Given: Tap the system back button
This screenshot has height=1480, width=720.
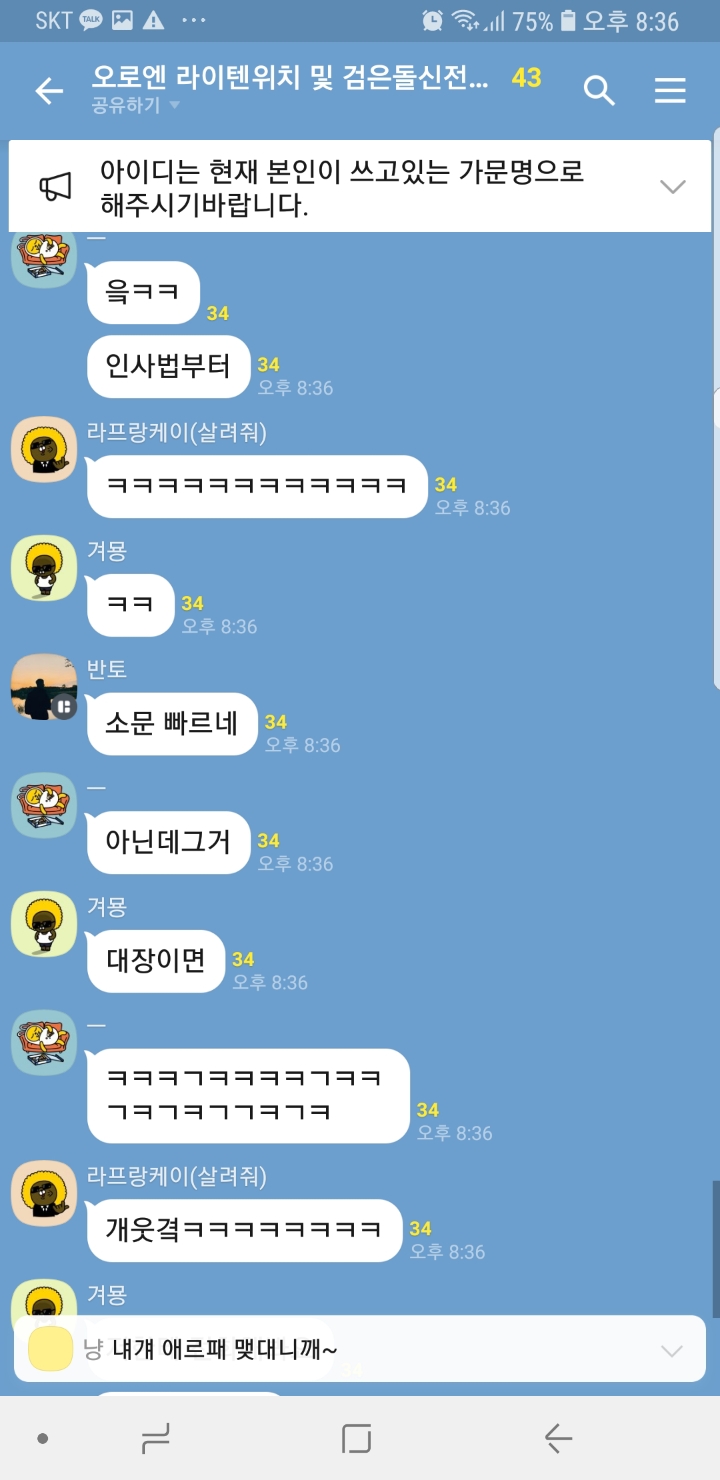Looking at the screenshot, I should point(558,1439).
